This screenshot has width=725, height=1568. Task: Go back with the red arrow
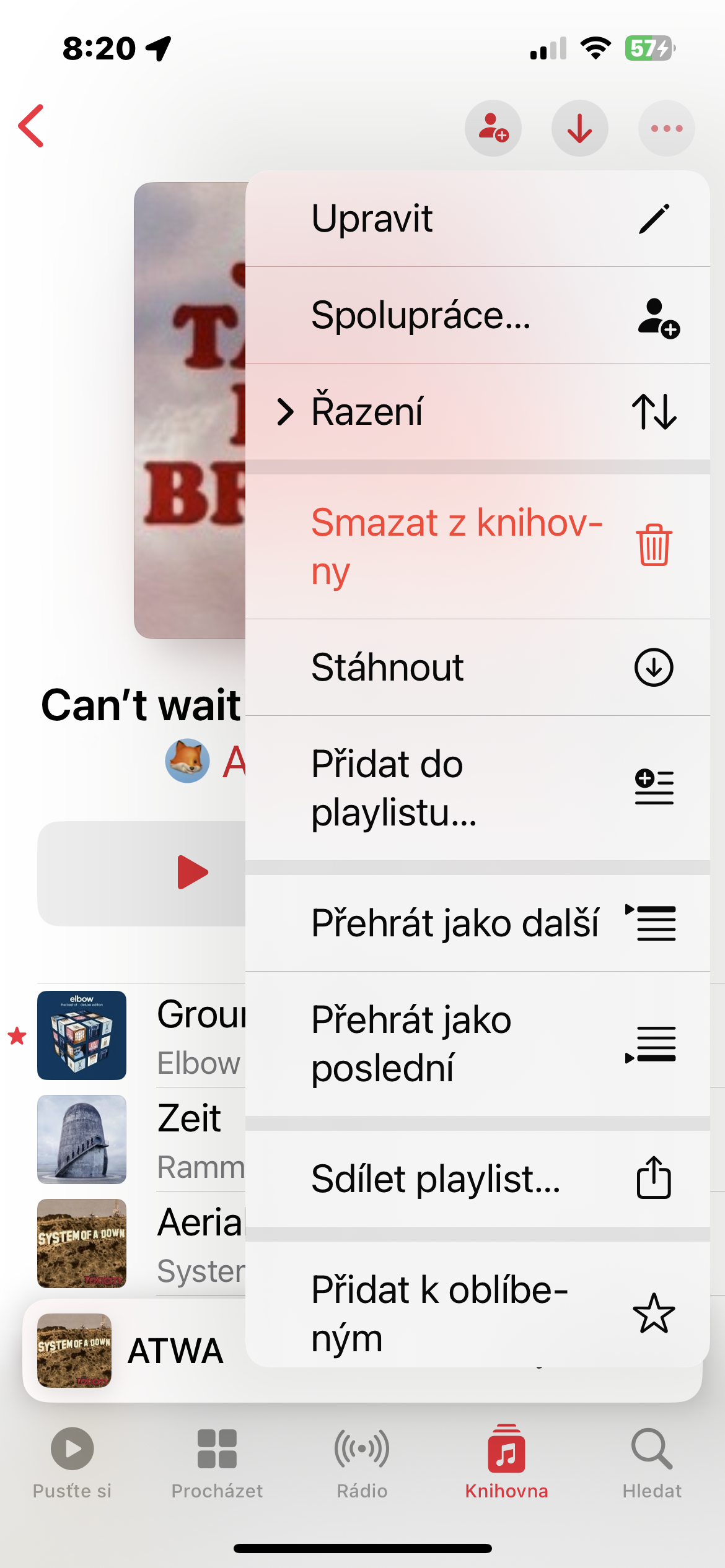click(32, 126)
